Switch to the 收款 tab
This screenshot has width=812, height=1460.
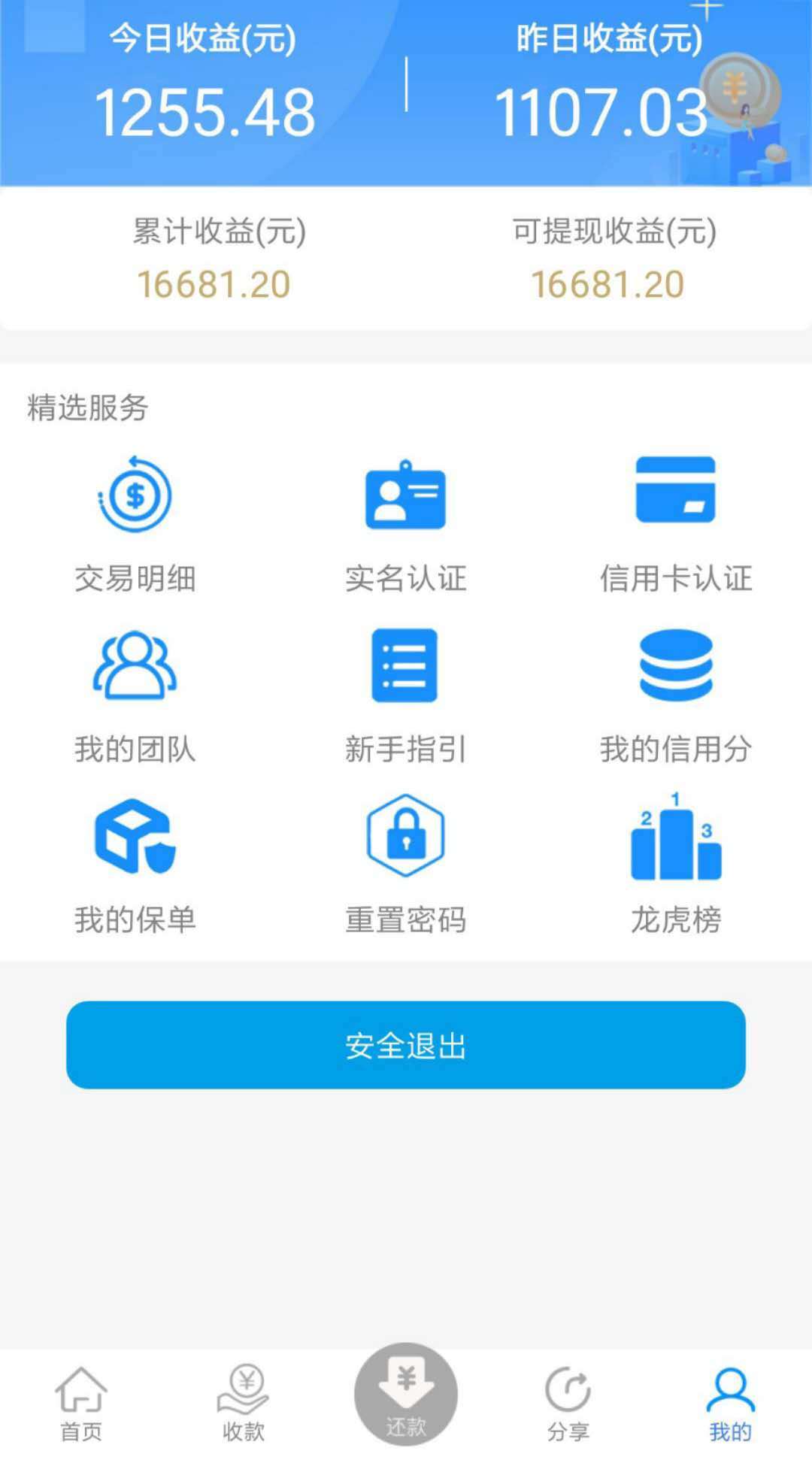(244, 1403)
